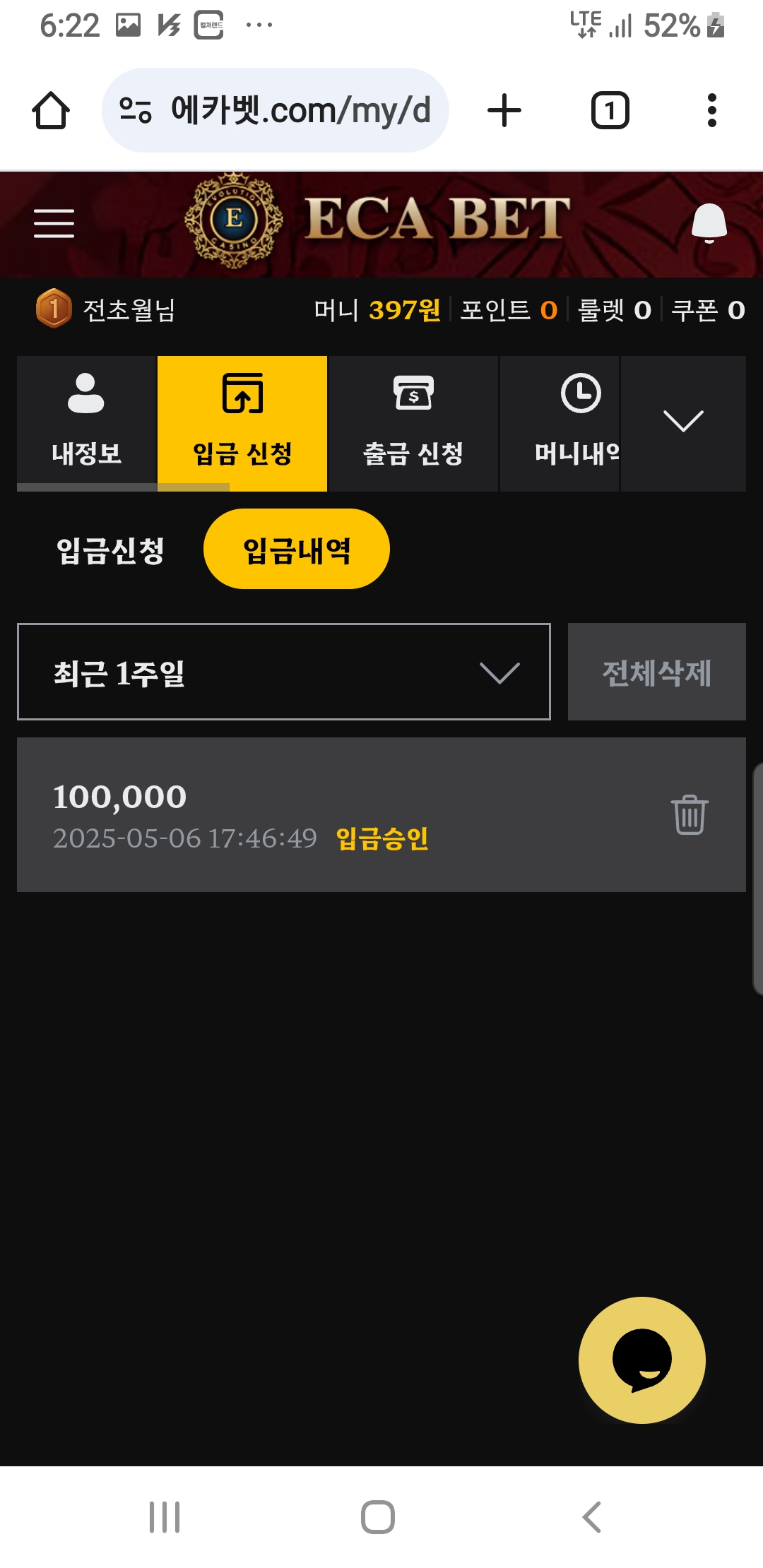Expand the tab menu with the chevron

683,422
